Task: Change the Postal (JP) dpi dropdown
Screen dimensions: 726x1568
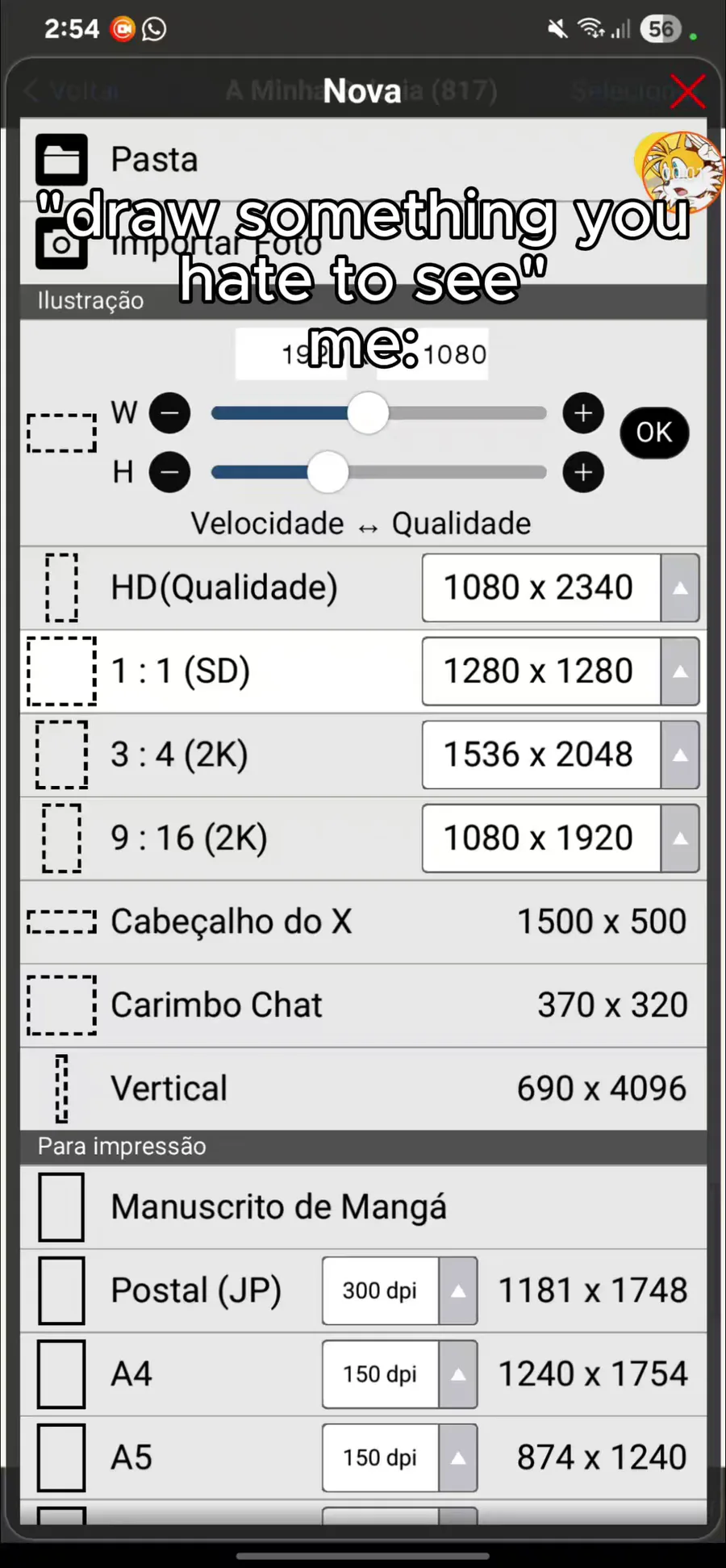Action: tap(399, 1290)
